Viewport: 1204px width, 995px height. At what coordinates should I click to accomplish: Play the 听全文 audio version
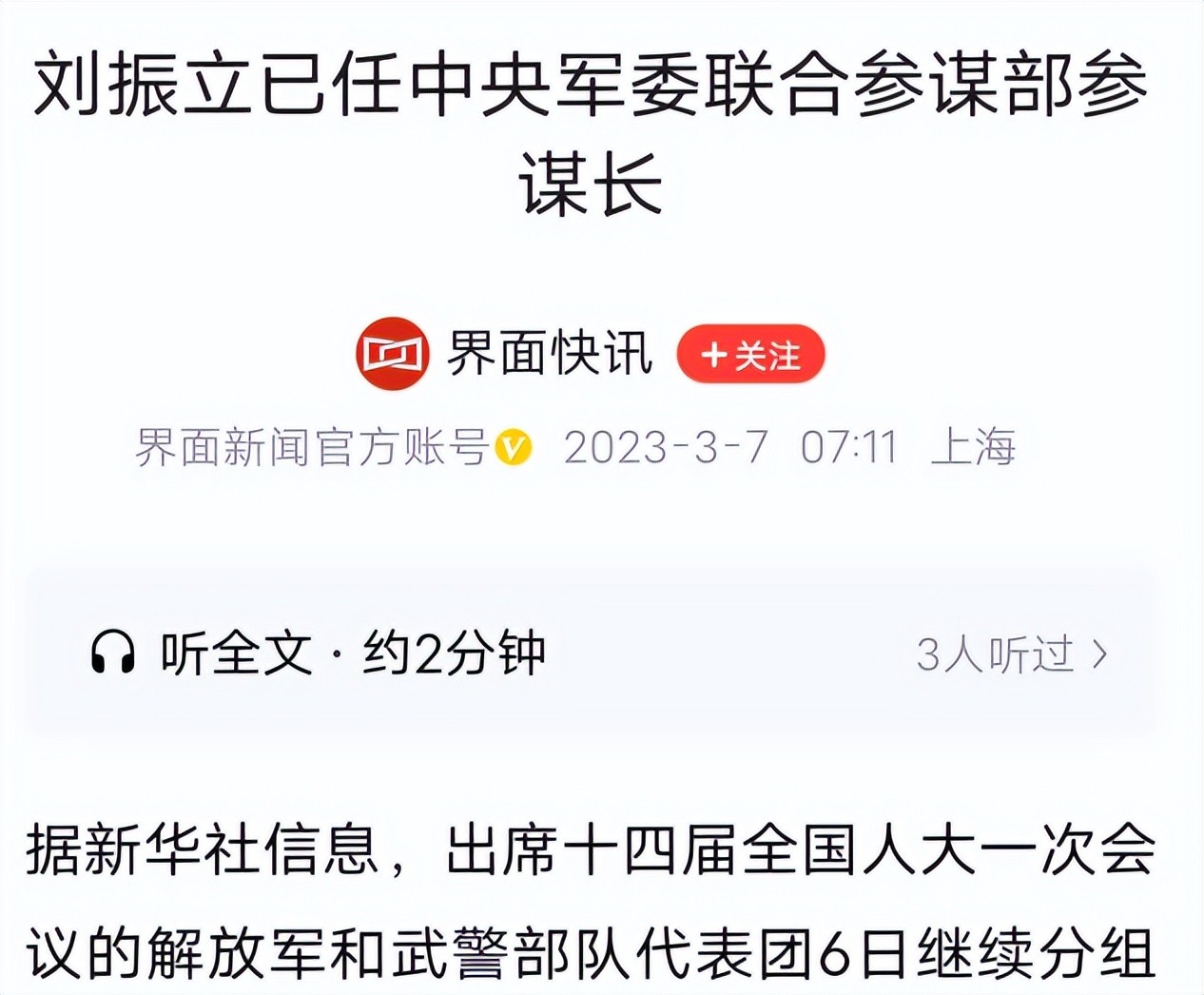click(318, 654)
